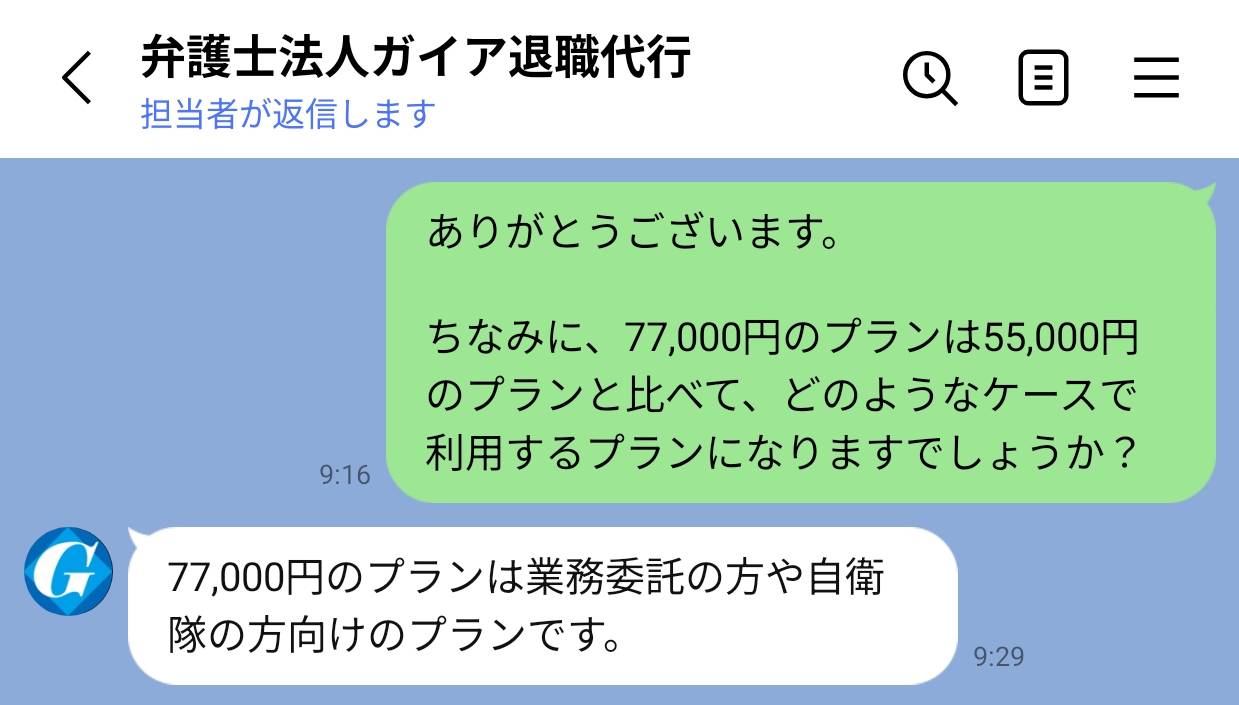Go back from the chat
The height and width of the screenshot is (705, 1239).
(77, 78)
